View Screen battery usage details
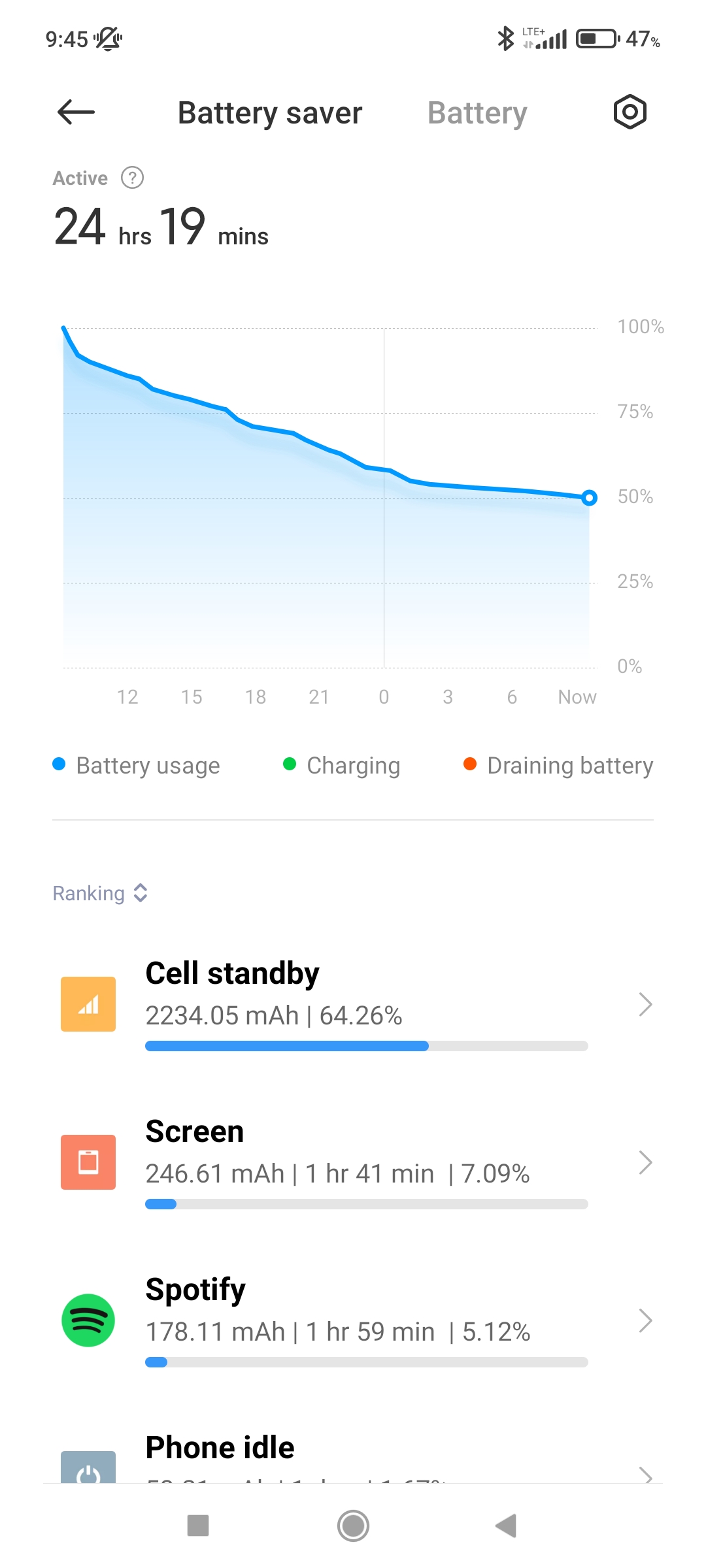 click(x=353, y=1162)
